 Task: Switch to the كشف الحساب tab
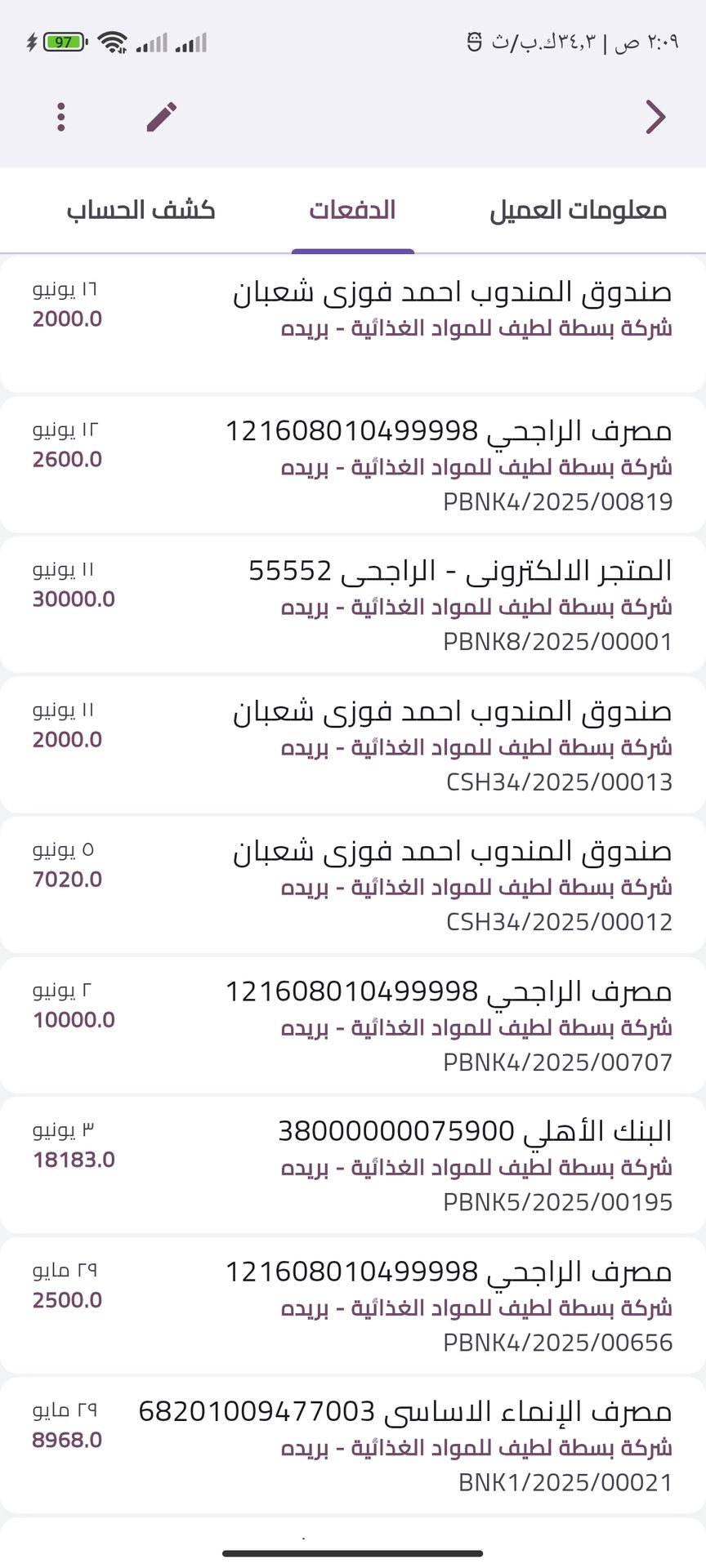141,211
